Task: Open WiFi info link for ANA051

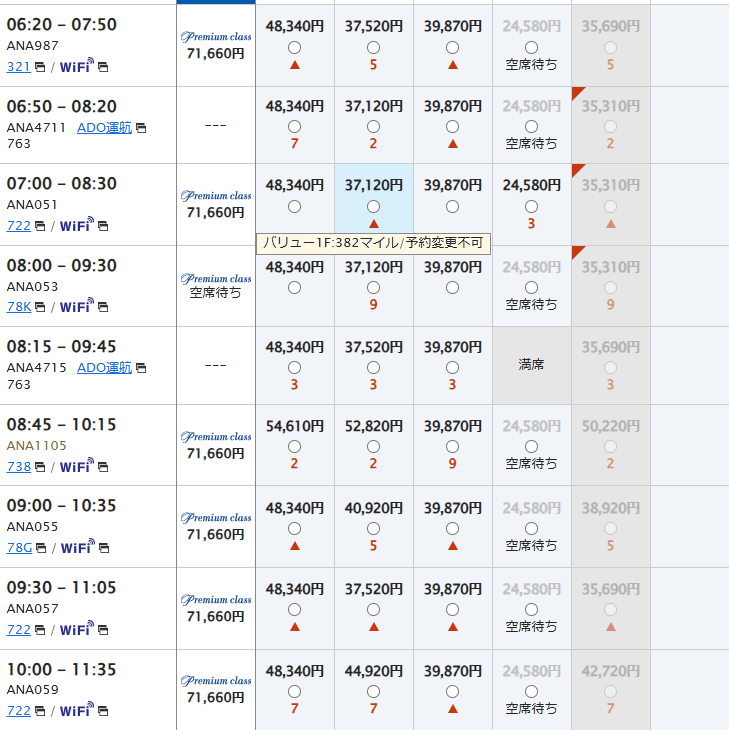Action: 77,226
